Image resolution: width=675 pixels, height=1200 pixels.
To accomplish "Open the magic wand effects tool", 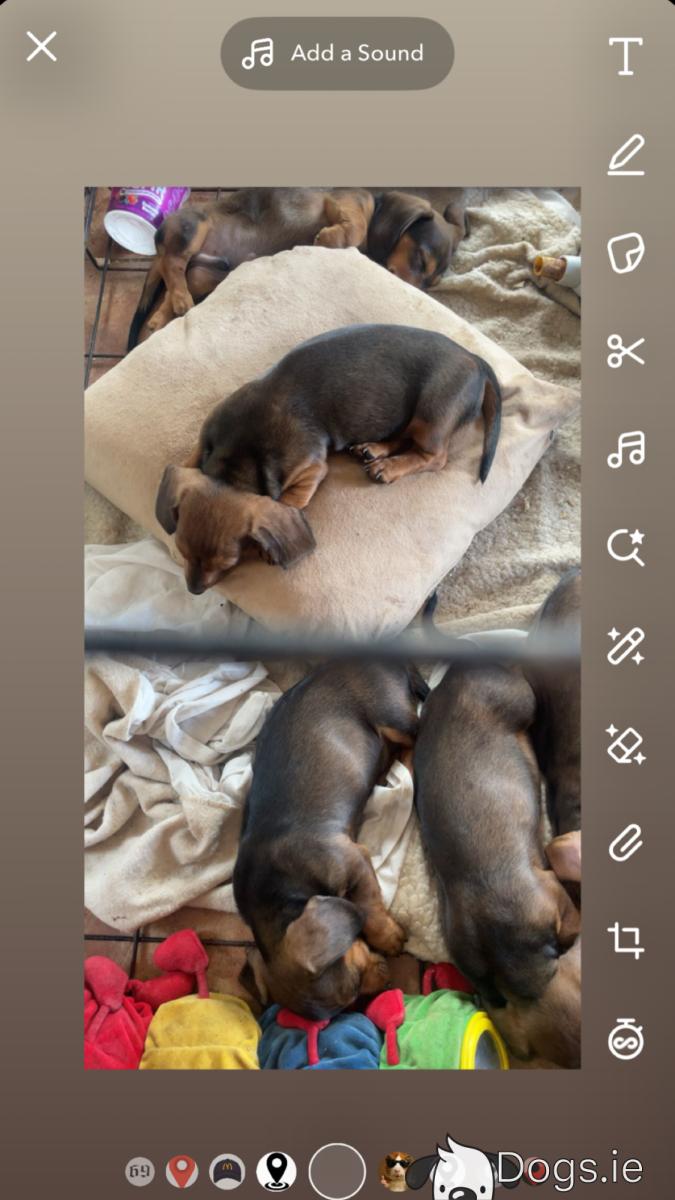I will (626, 646).
